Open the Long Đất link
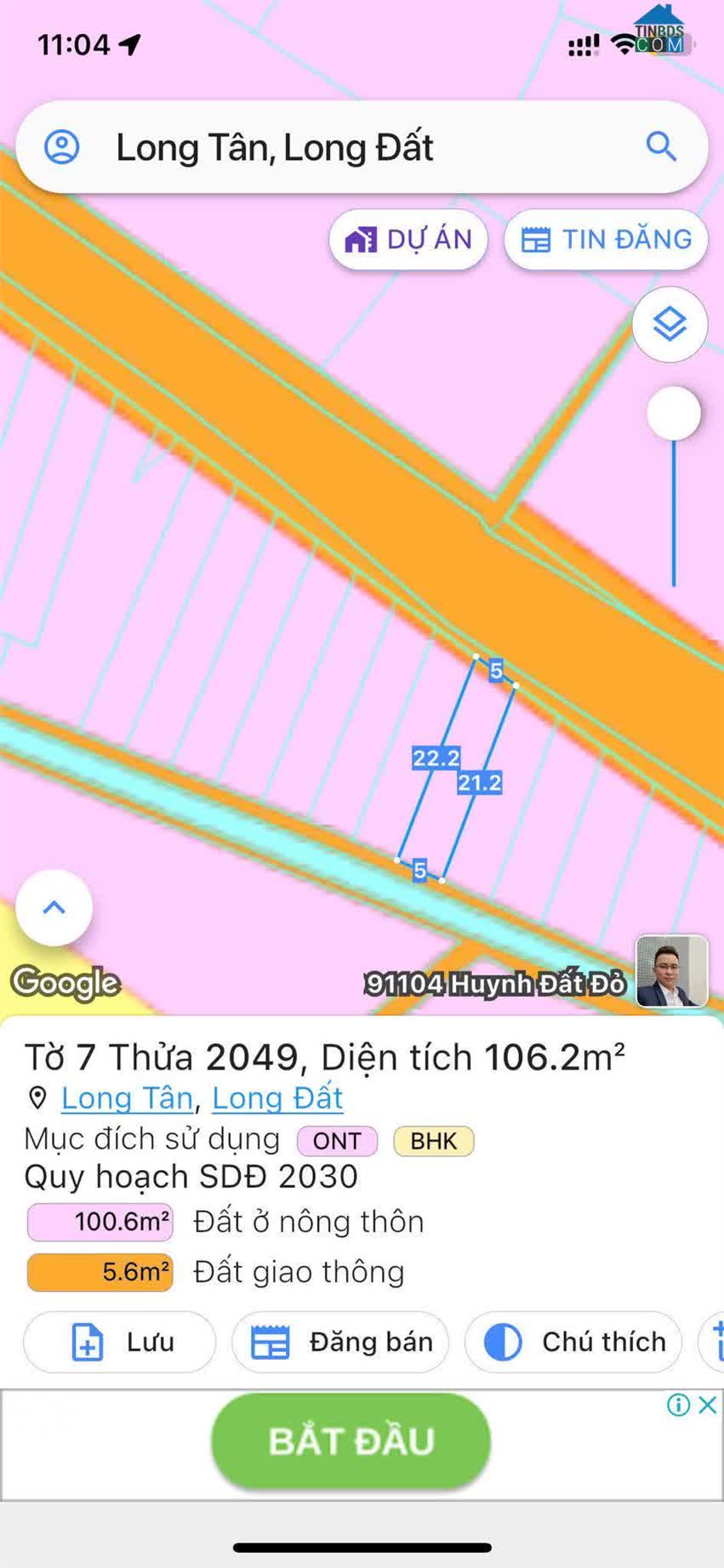 tap(277, 1098)
